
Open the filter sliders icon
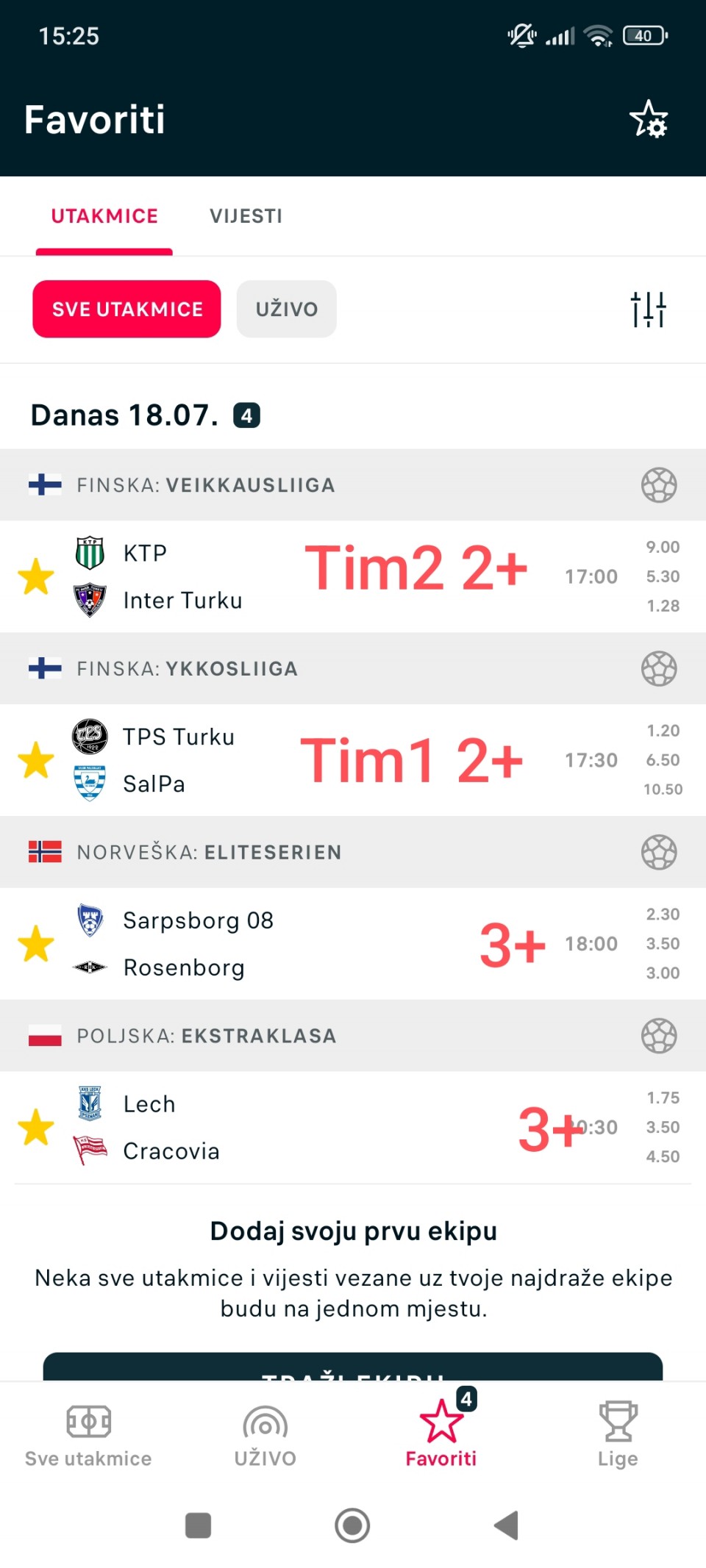(x=648, y=309)
